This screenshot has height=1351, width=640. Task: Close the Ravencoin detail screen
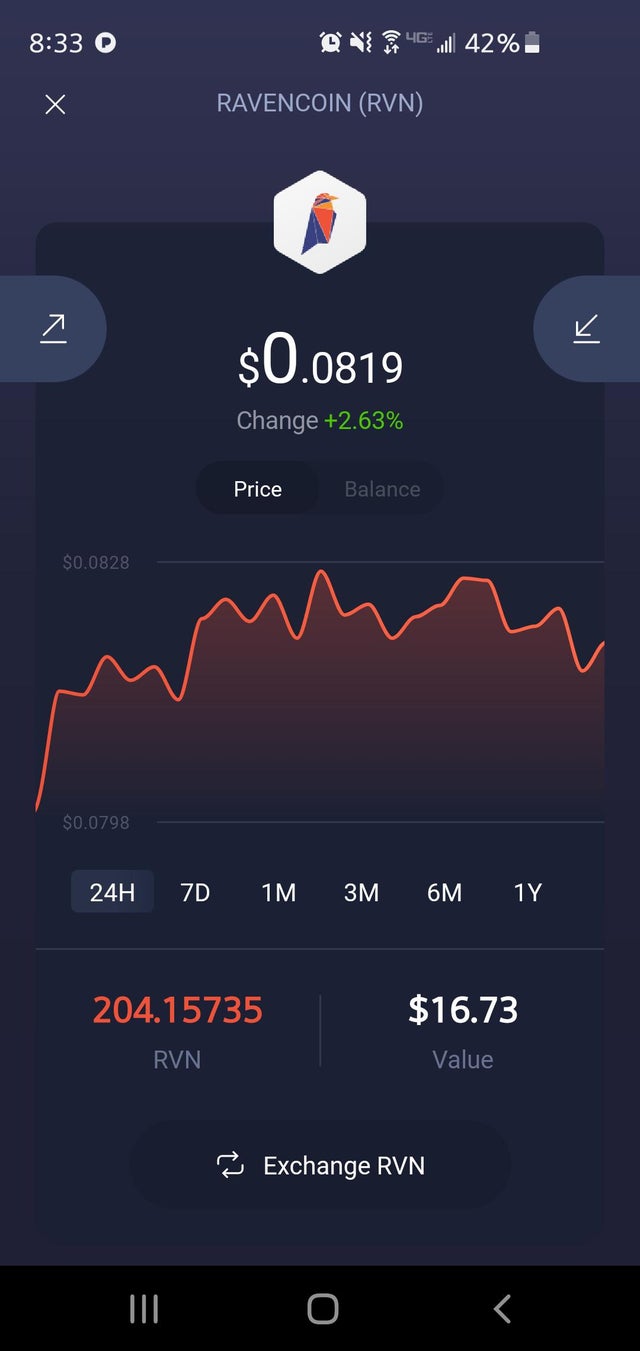click(55, 104)
